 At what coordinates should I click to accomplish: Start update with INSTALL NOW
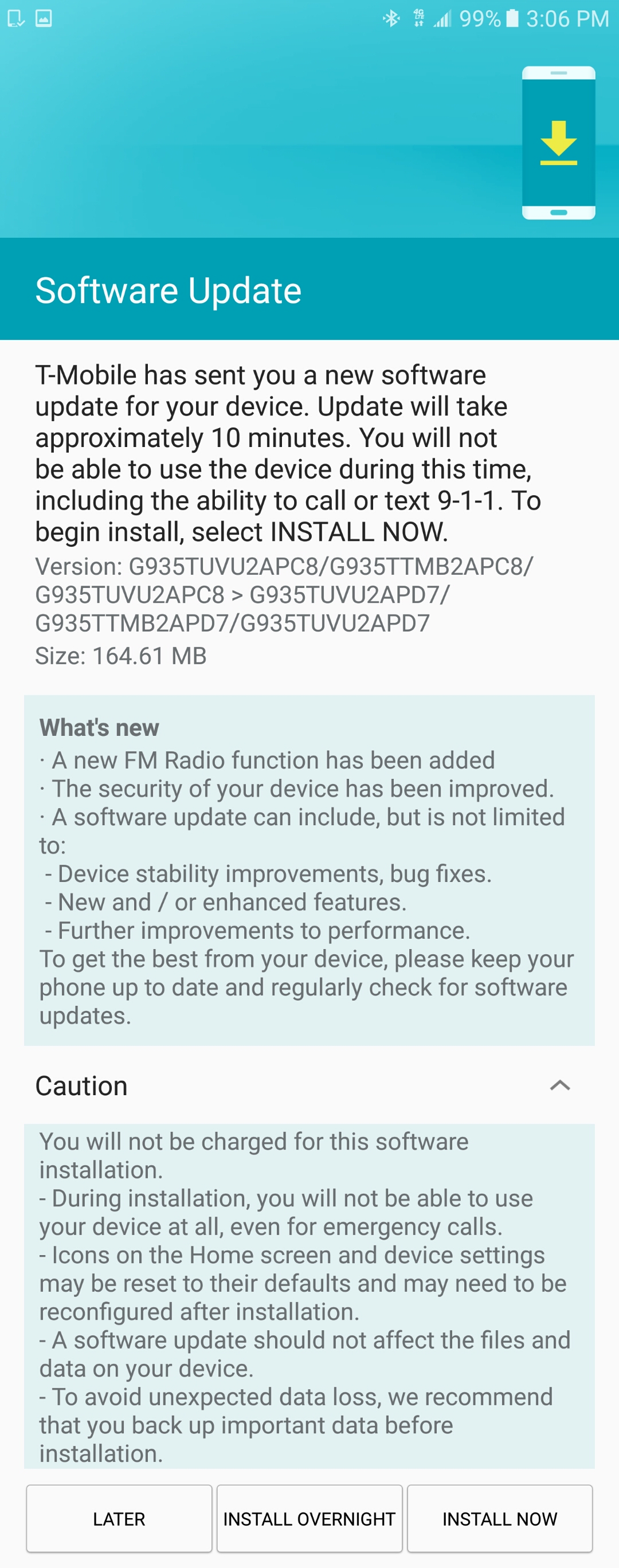point(499,1519)
